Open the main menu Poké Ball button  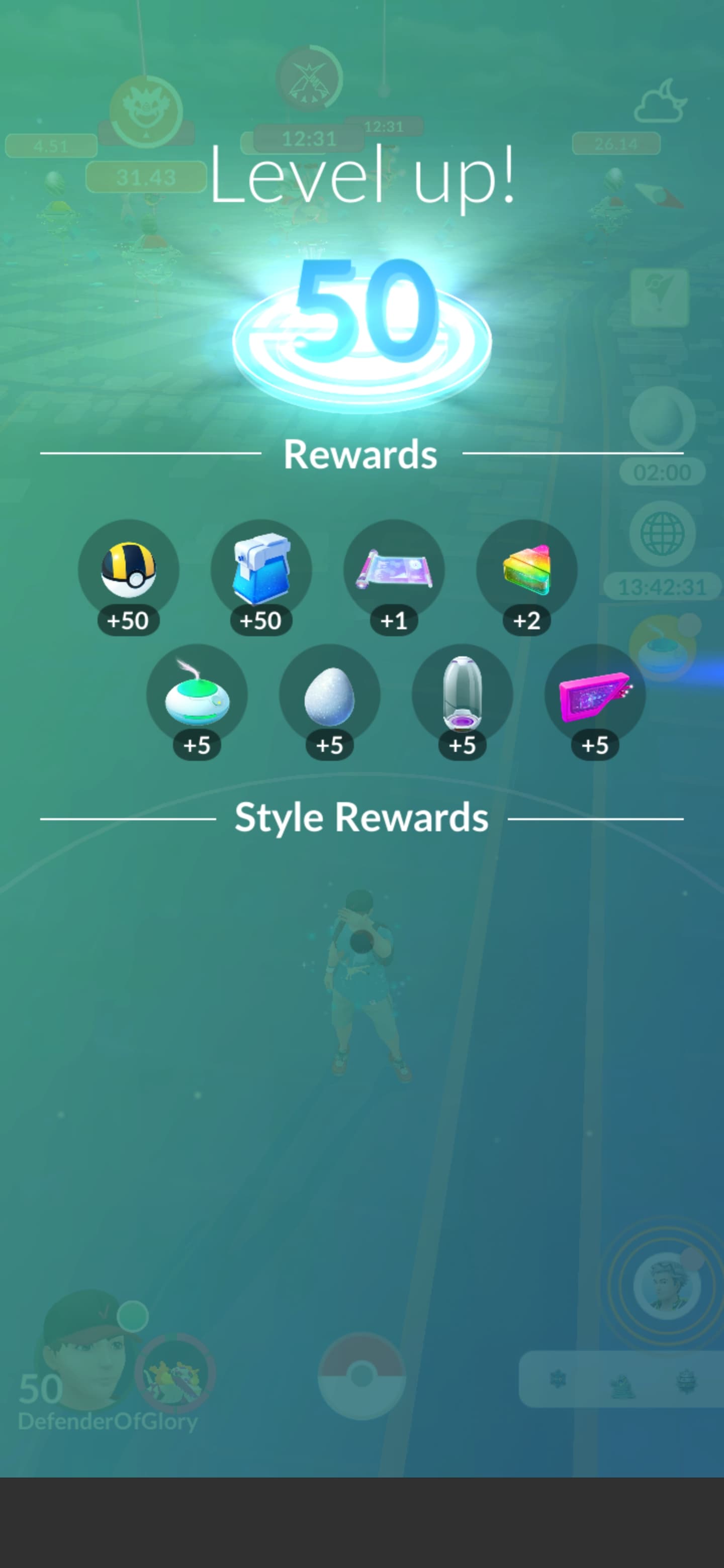pos(361,1375)
